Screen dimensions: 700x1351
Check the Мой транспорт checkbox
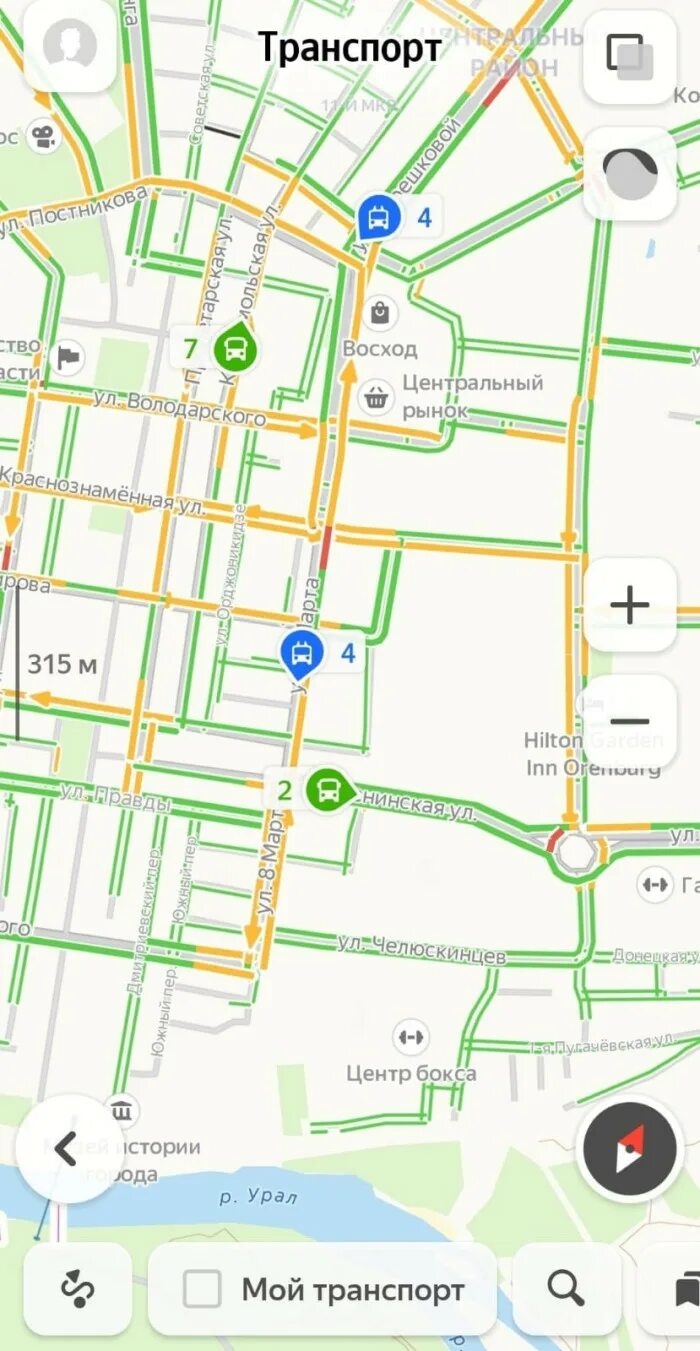pyautogui.click(x=202, y=1290)
